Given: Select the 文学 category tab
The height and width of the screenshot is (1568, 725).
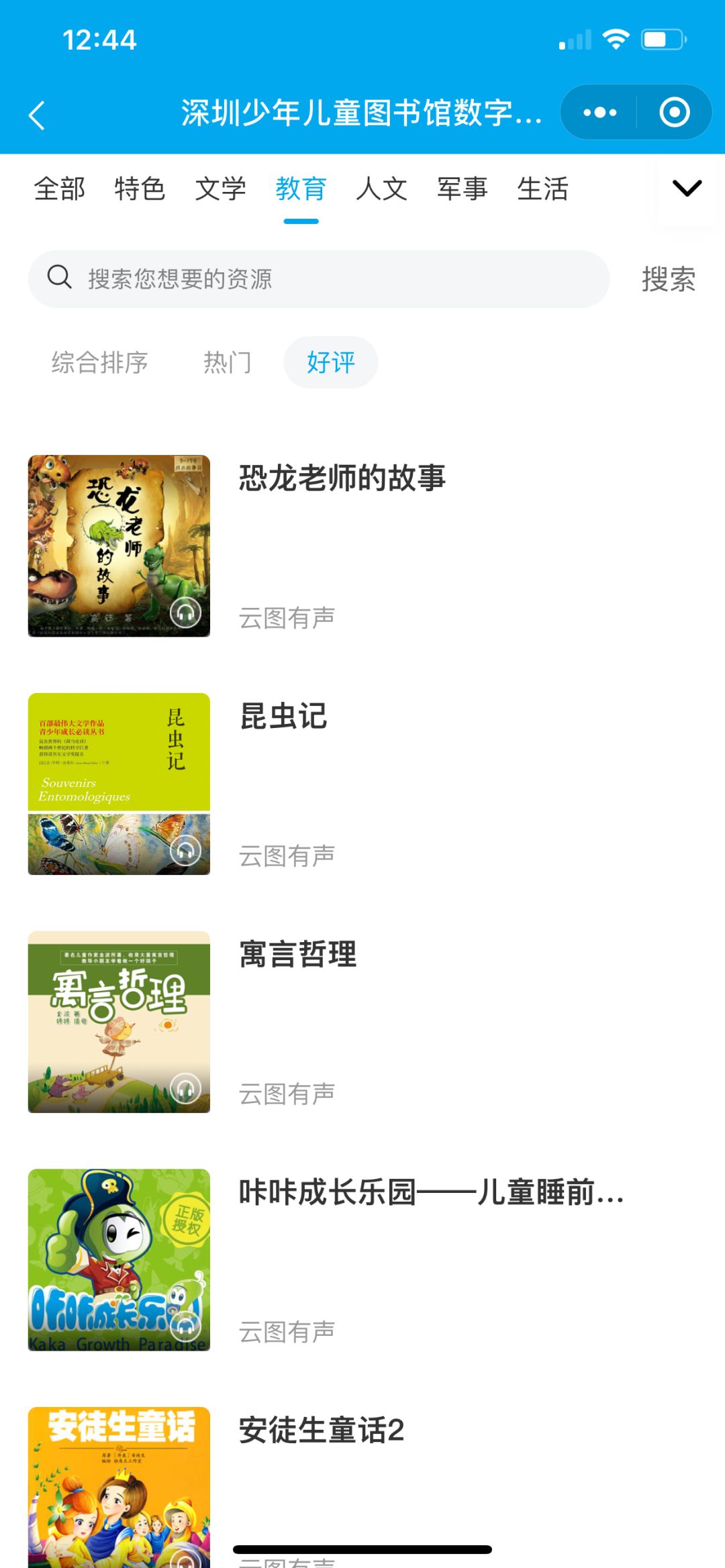Looking at the screenshot, I should pyautogui.click(x=220, y=189).
